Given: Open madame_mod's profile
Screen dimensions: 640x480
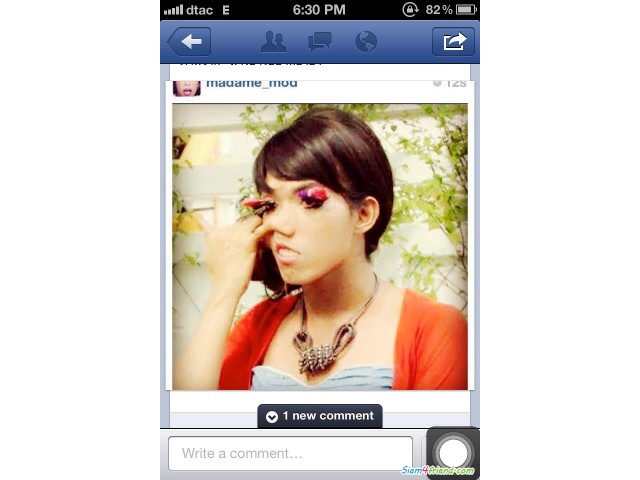Looking at the screenshot, I should click(251, 83).
